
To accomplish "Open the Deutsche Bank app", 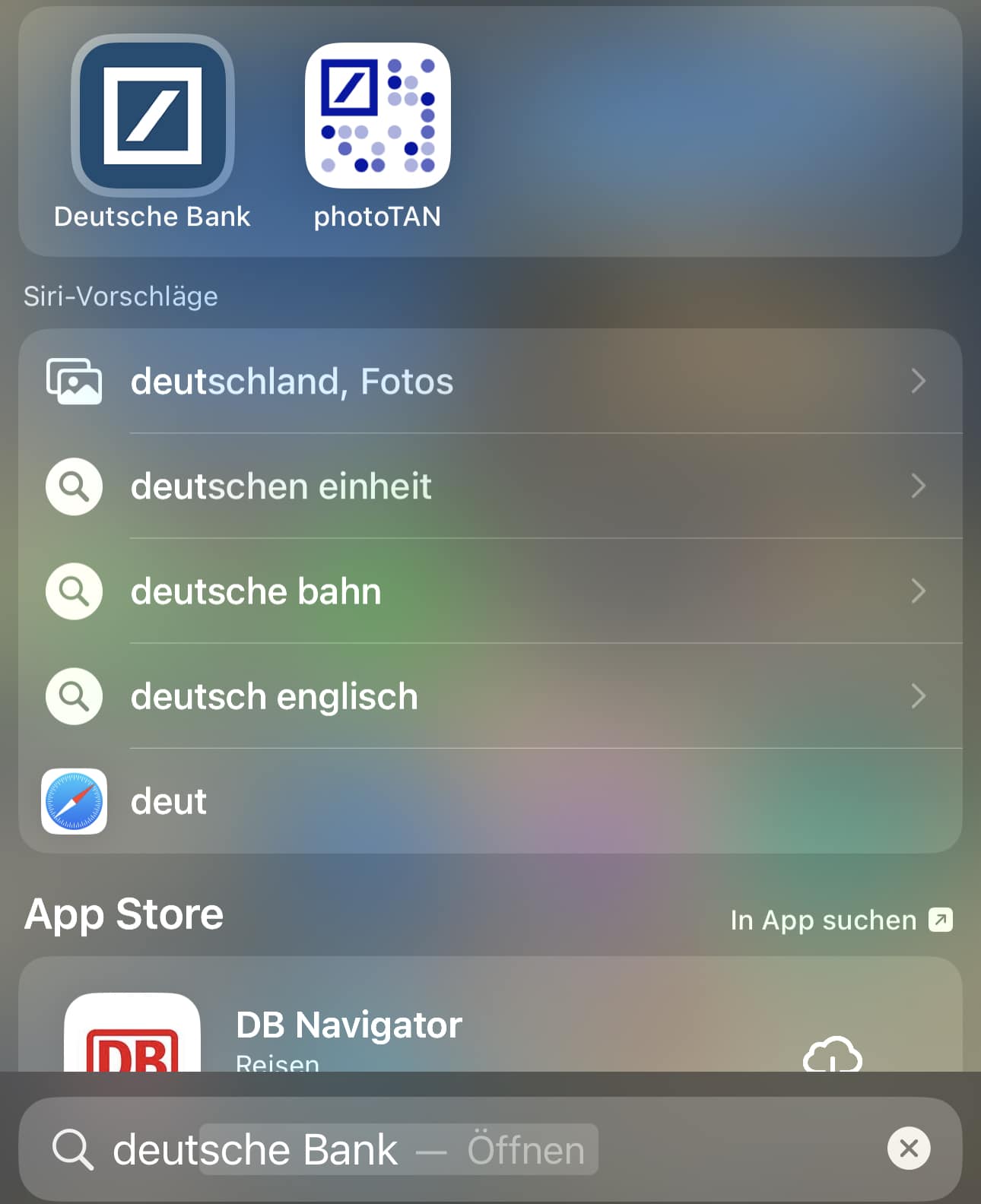I will (x=152, y=116).
